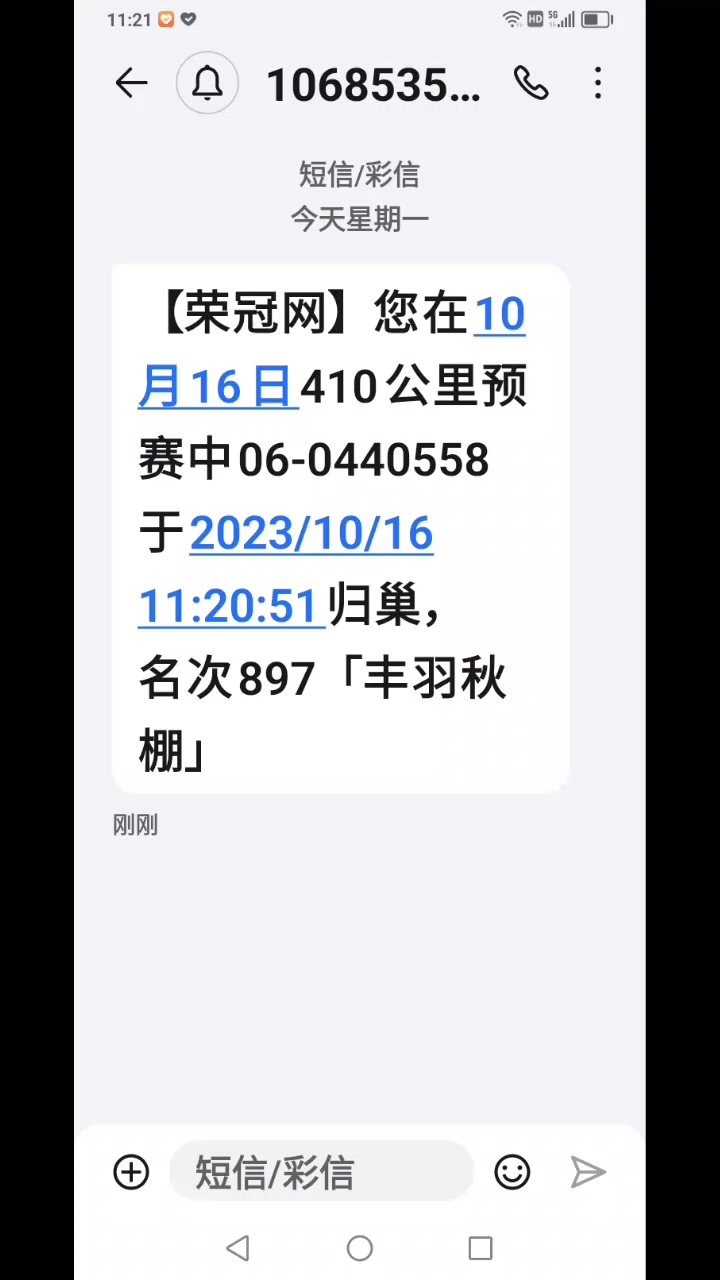Open the notification bell for this sender

pyautogui.click(x=207, y=84)
